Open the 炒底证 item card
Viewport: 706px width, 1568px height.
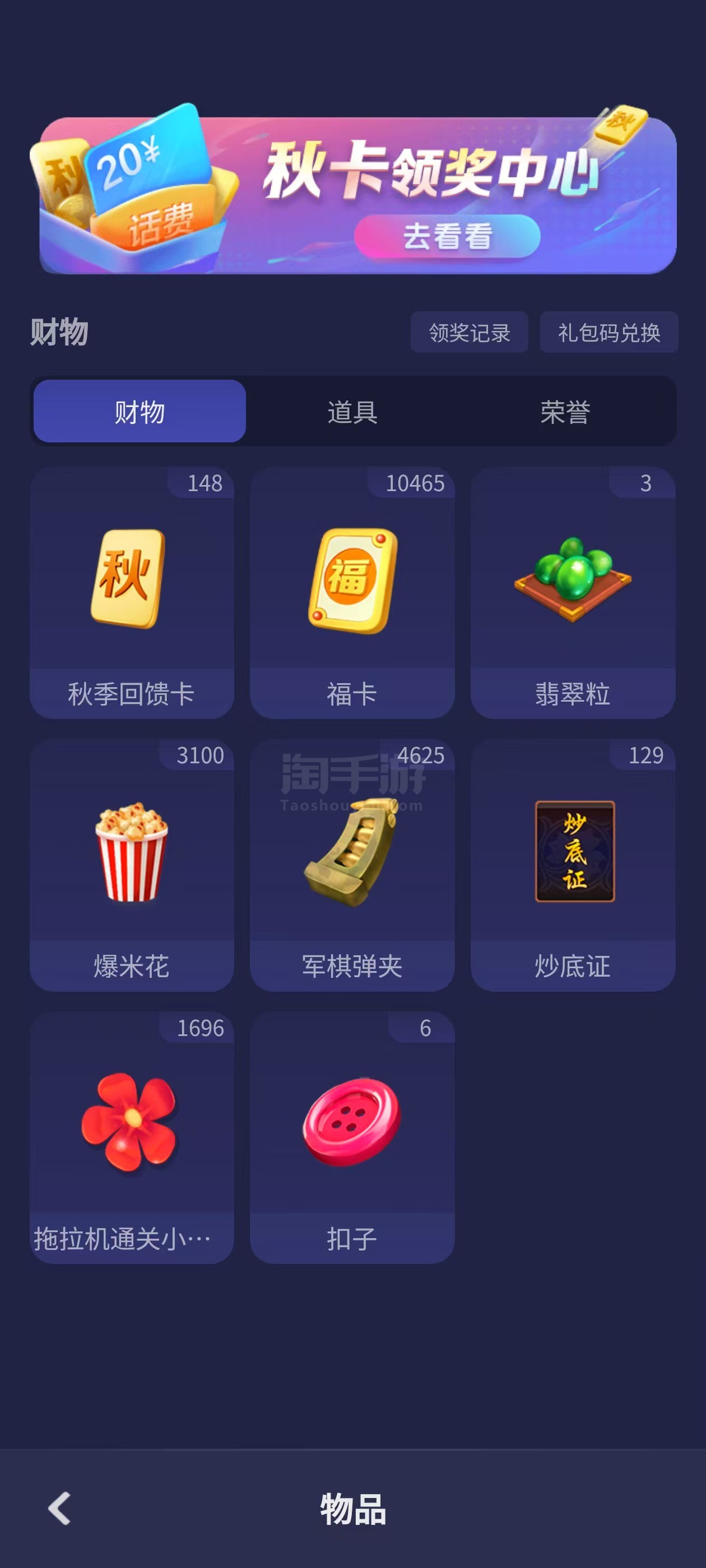[573, 864]
